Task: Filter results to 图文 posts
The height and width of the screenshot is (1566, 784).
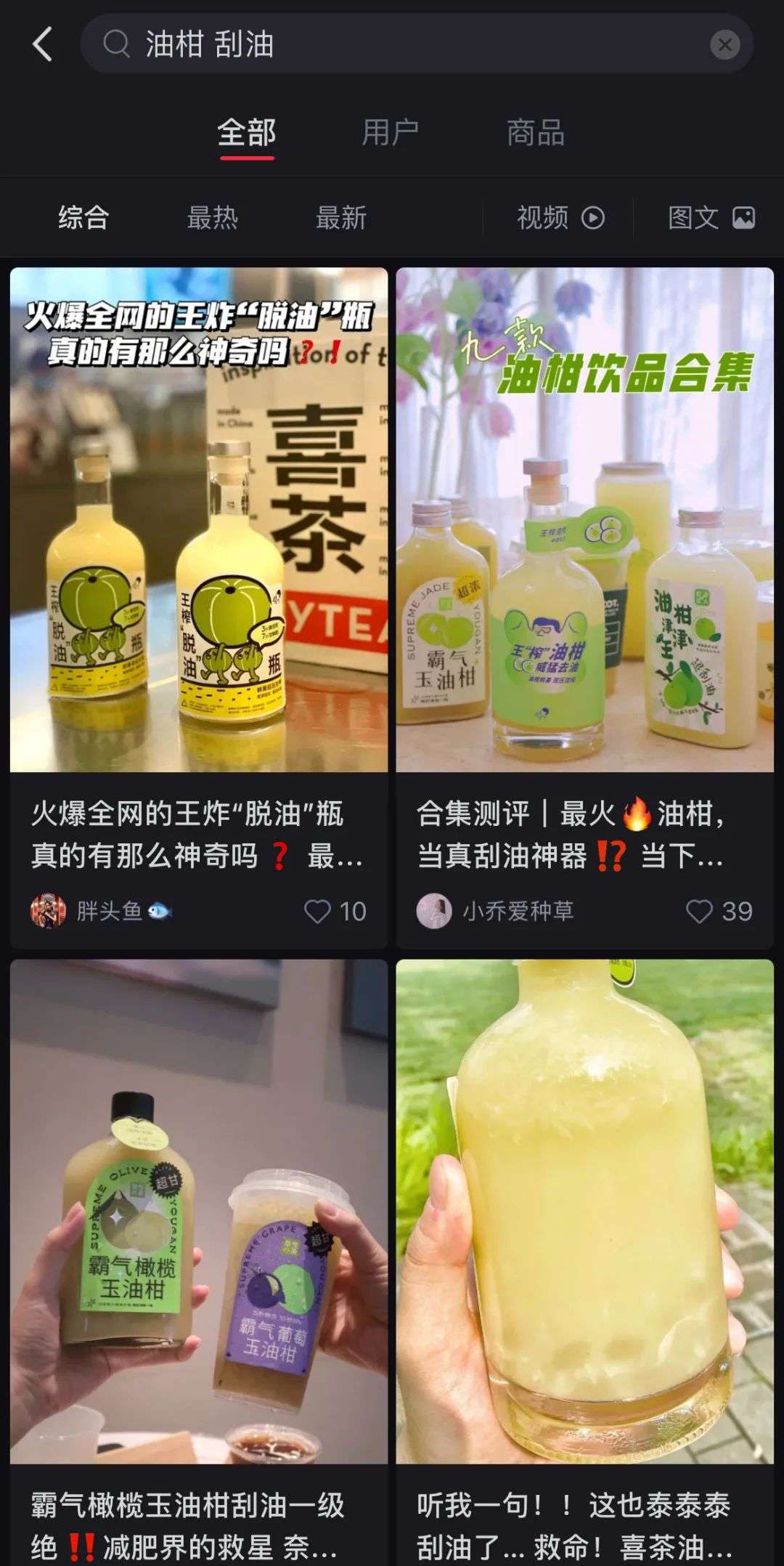Action: (x=711, y=217)
